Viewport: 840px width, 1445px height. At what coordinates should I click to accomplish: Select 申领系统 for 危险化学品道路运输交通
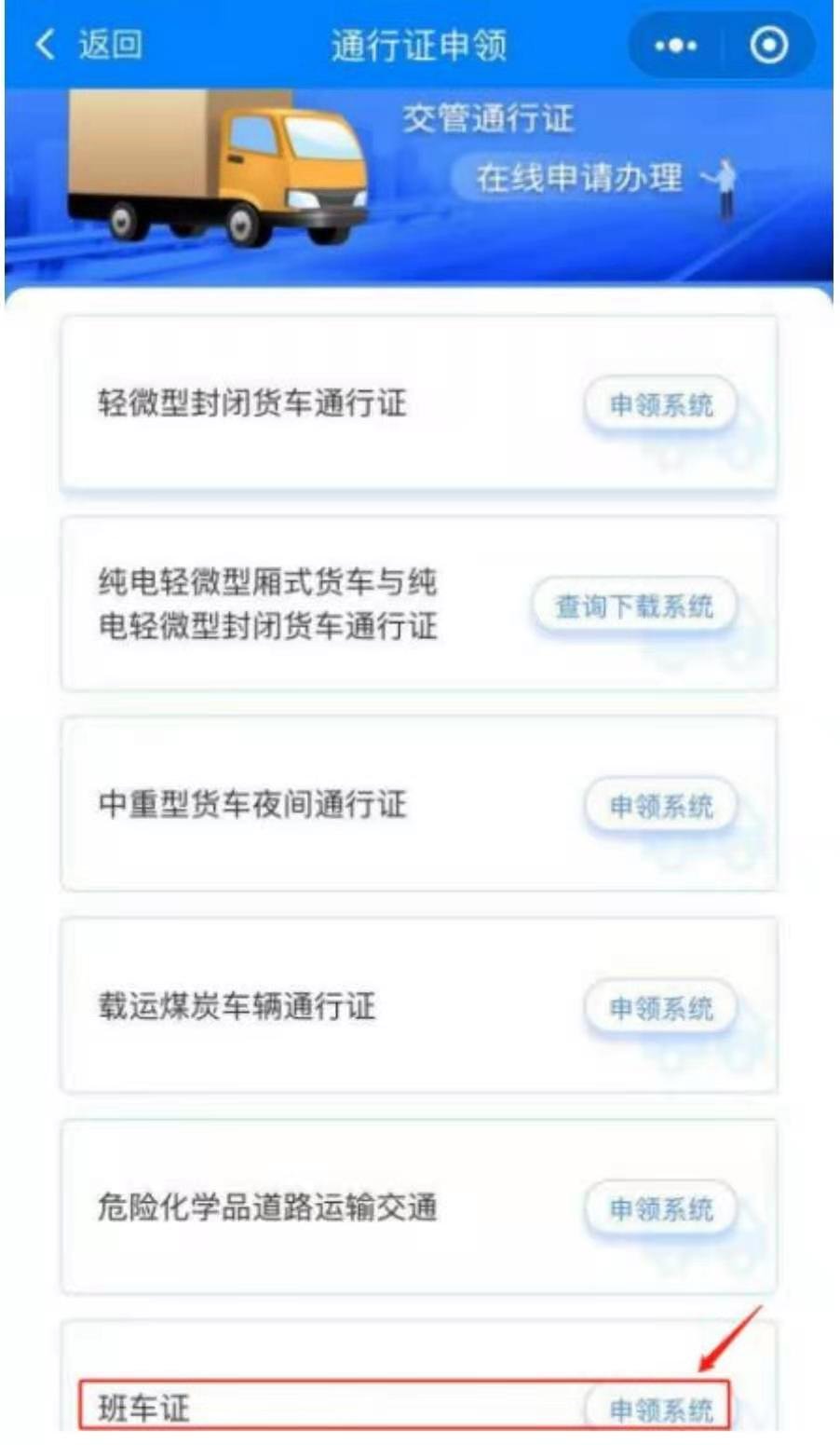660,1209
